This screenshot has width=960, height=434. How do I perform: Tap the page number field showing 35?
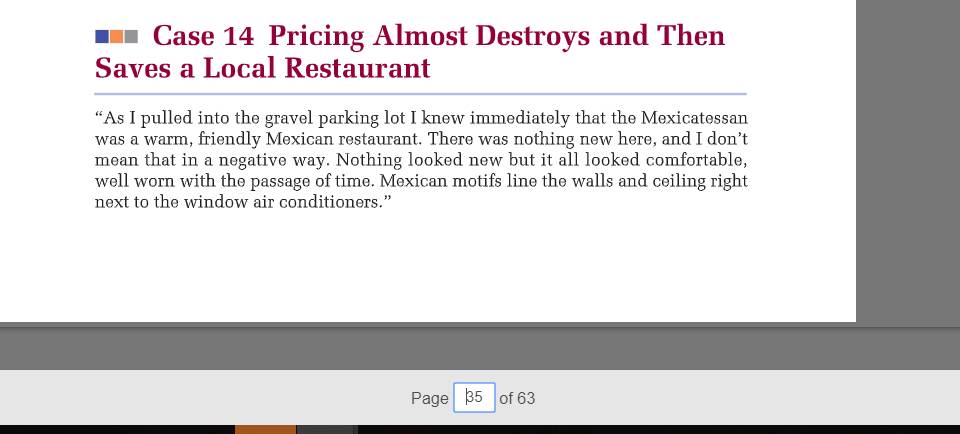pos(474,398)
